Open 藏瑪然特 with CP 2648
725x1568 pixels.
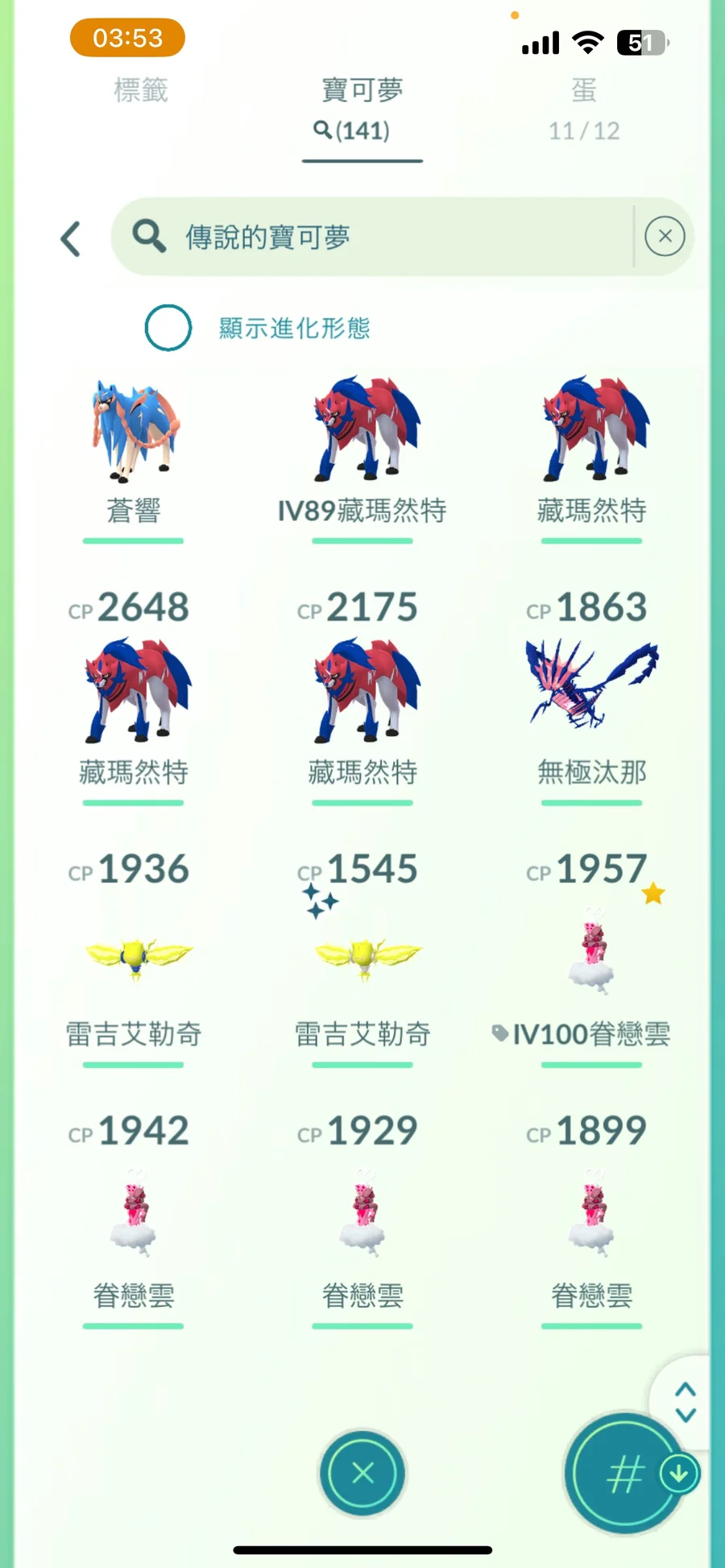[134, 691]
